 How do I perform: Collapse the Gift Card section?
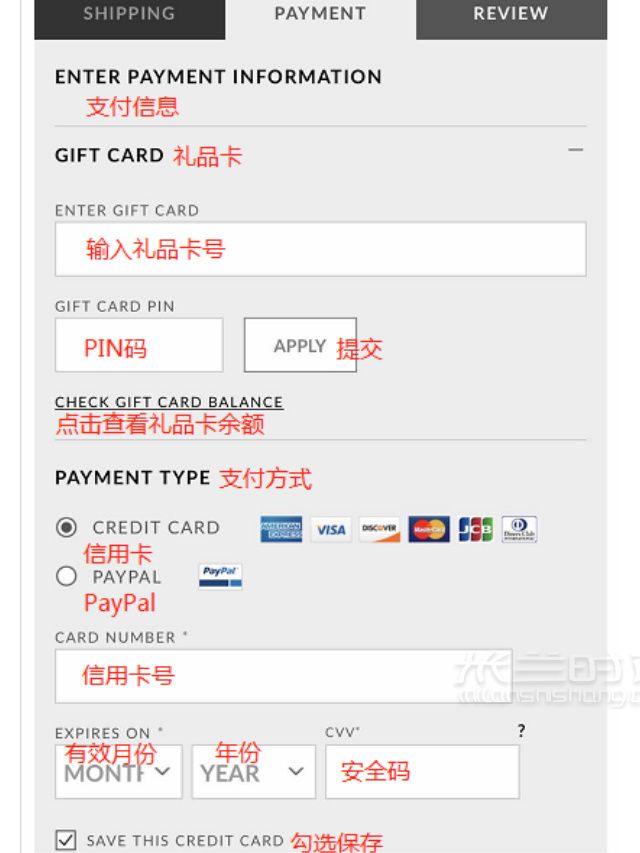pyautogui.click(x=574, y=150)
